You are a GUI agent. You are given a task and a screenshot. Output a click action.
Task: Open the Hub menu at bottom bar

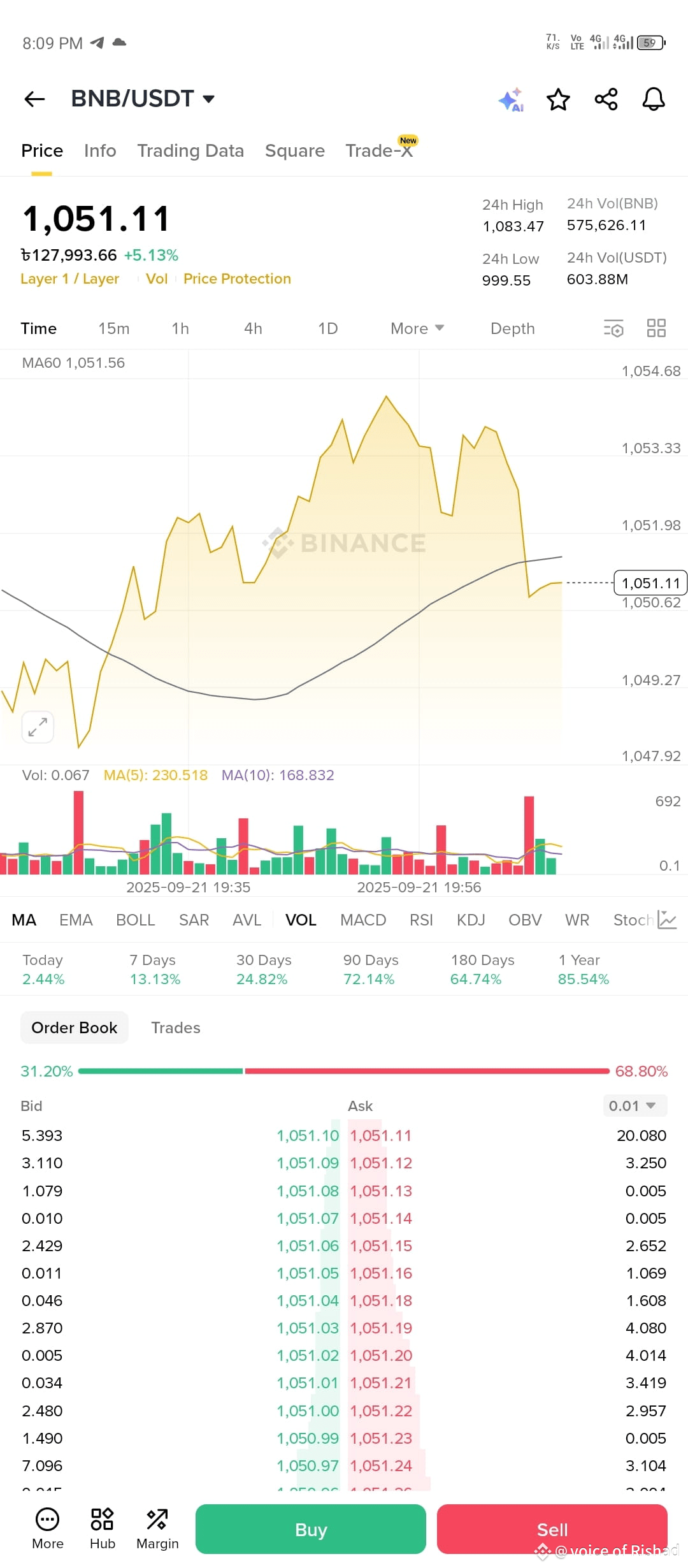[x=102, y=1527]
